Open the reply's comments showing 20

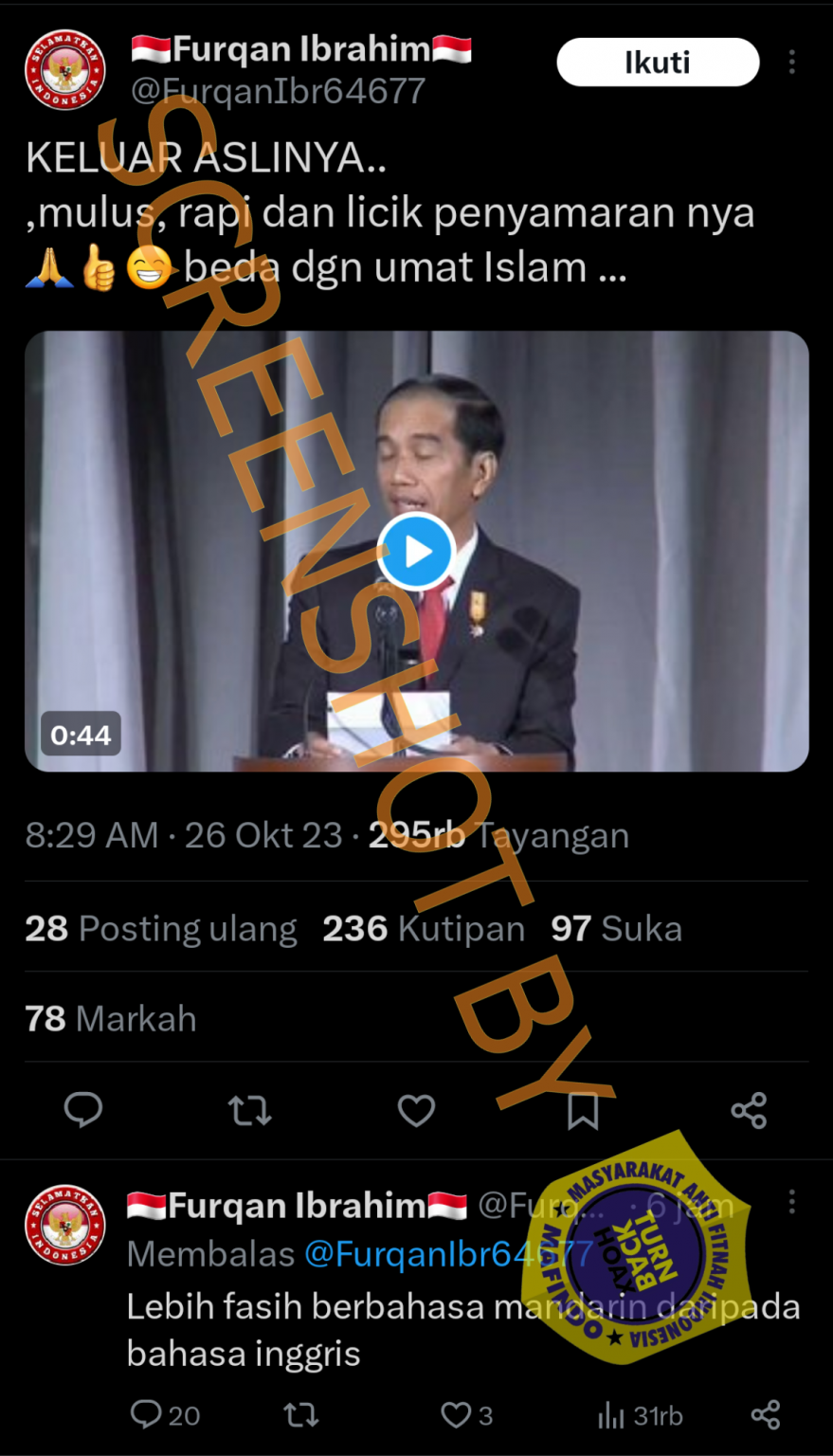tap(165, 1415)
